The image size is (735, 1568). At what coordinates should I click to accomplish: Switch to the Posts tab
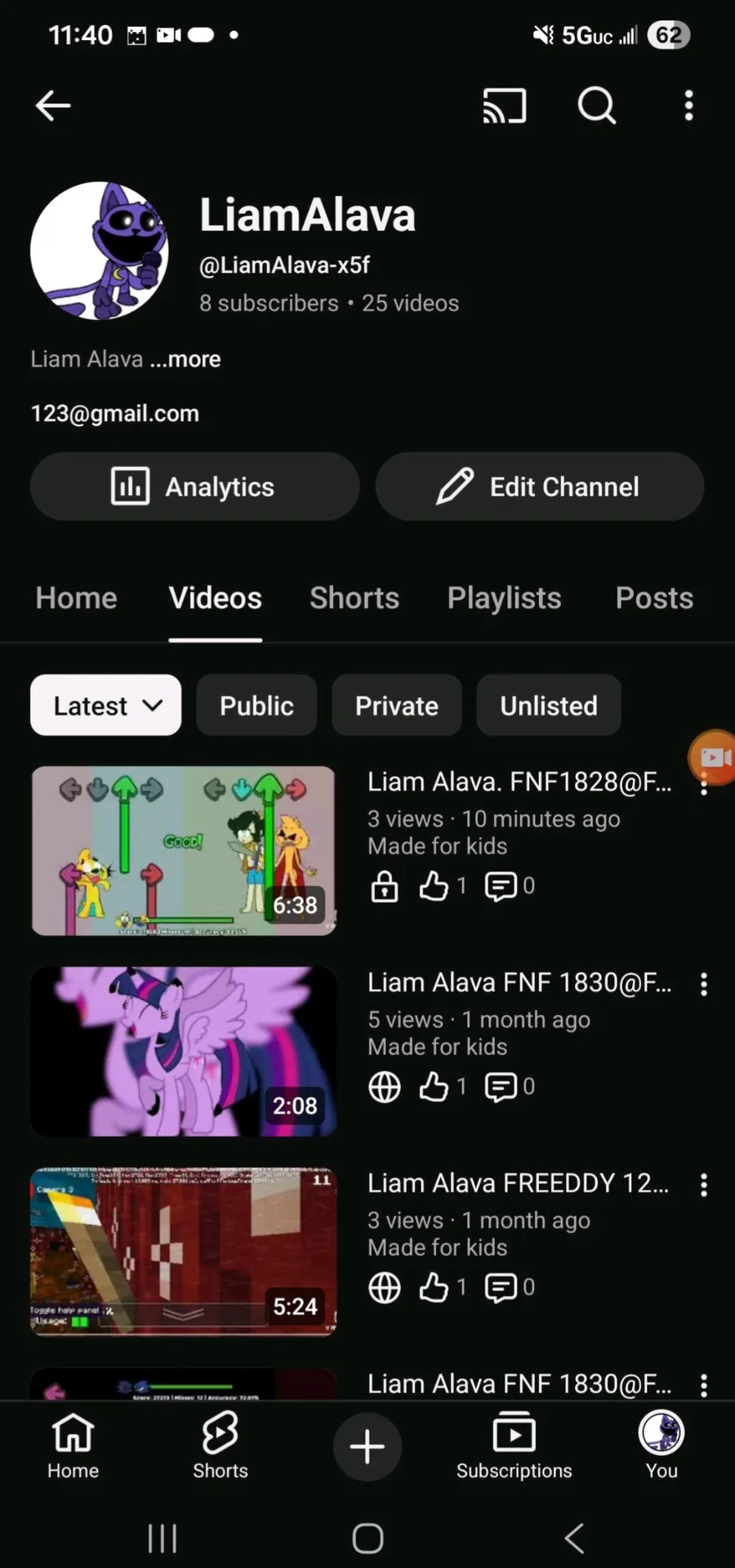click(653, 598)
